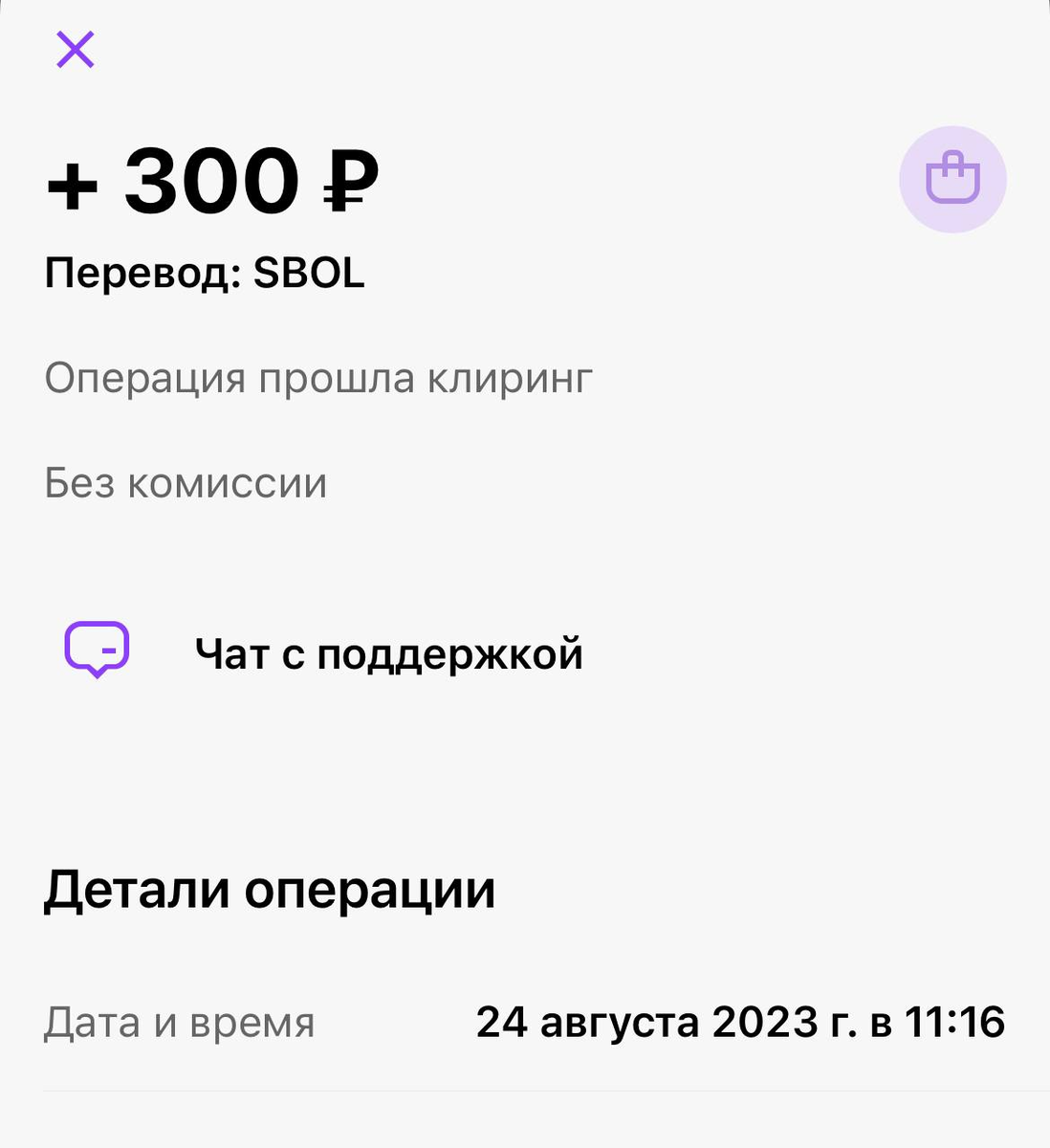The width and height of the screenshot is (1050, 1148).
Task: Click the transaction details section divider
Action: point(525,1091)
